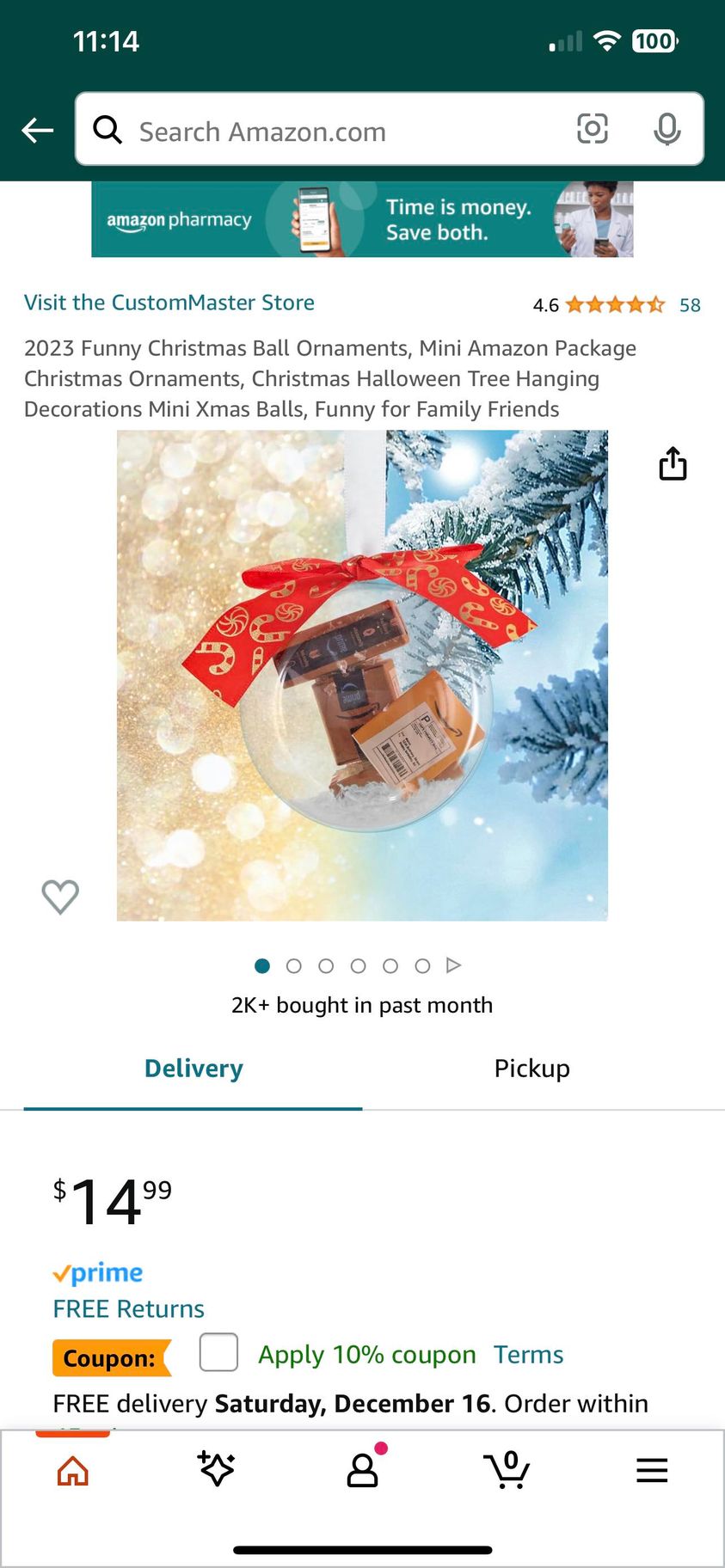The image size is (725, 1568).
Task: Open the sparkle inspire tab
Action: point(217,1469)
